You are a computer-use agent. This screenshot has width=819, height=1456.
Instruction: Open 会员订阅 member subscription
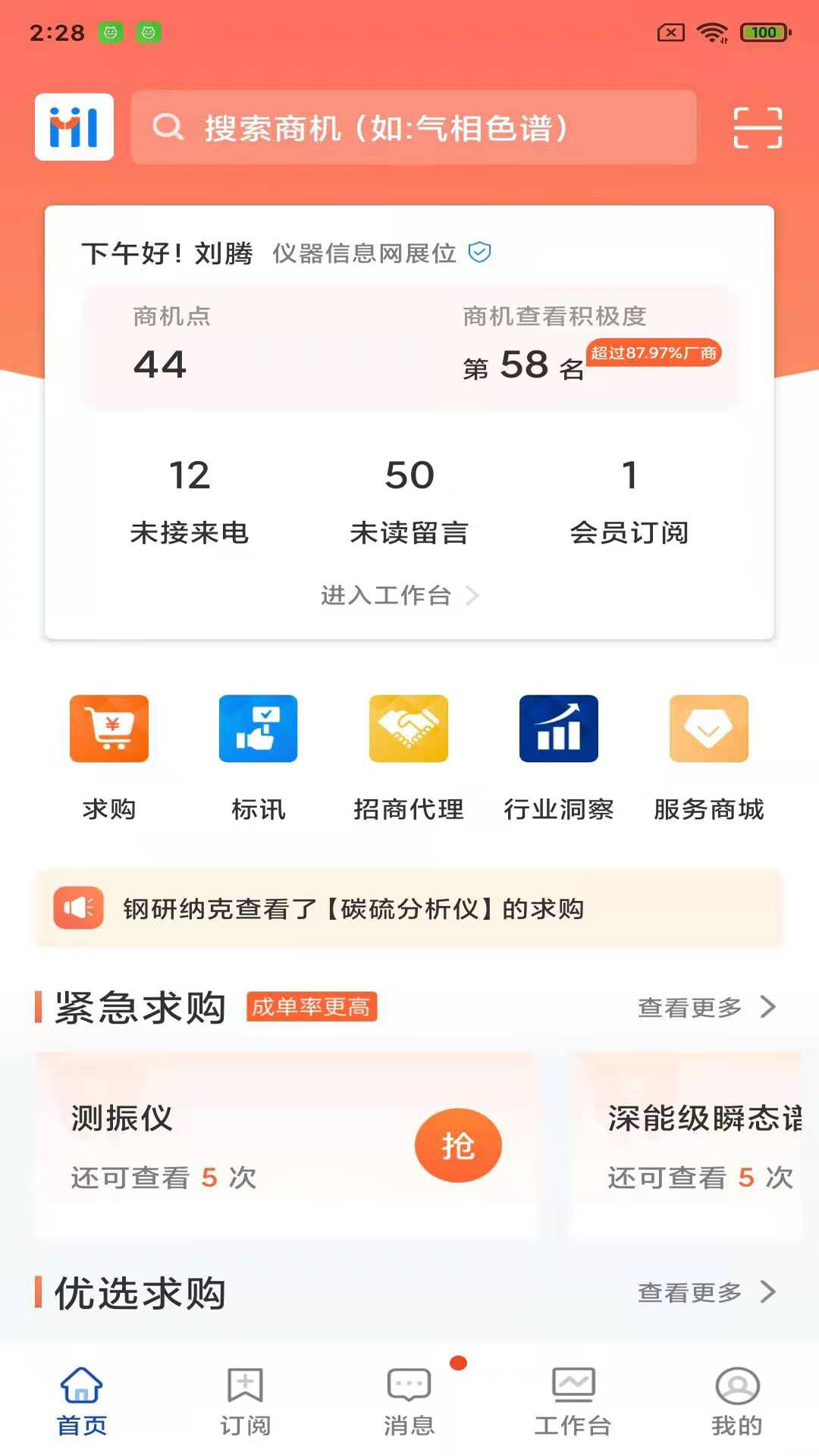[x=629, y=501]
